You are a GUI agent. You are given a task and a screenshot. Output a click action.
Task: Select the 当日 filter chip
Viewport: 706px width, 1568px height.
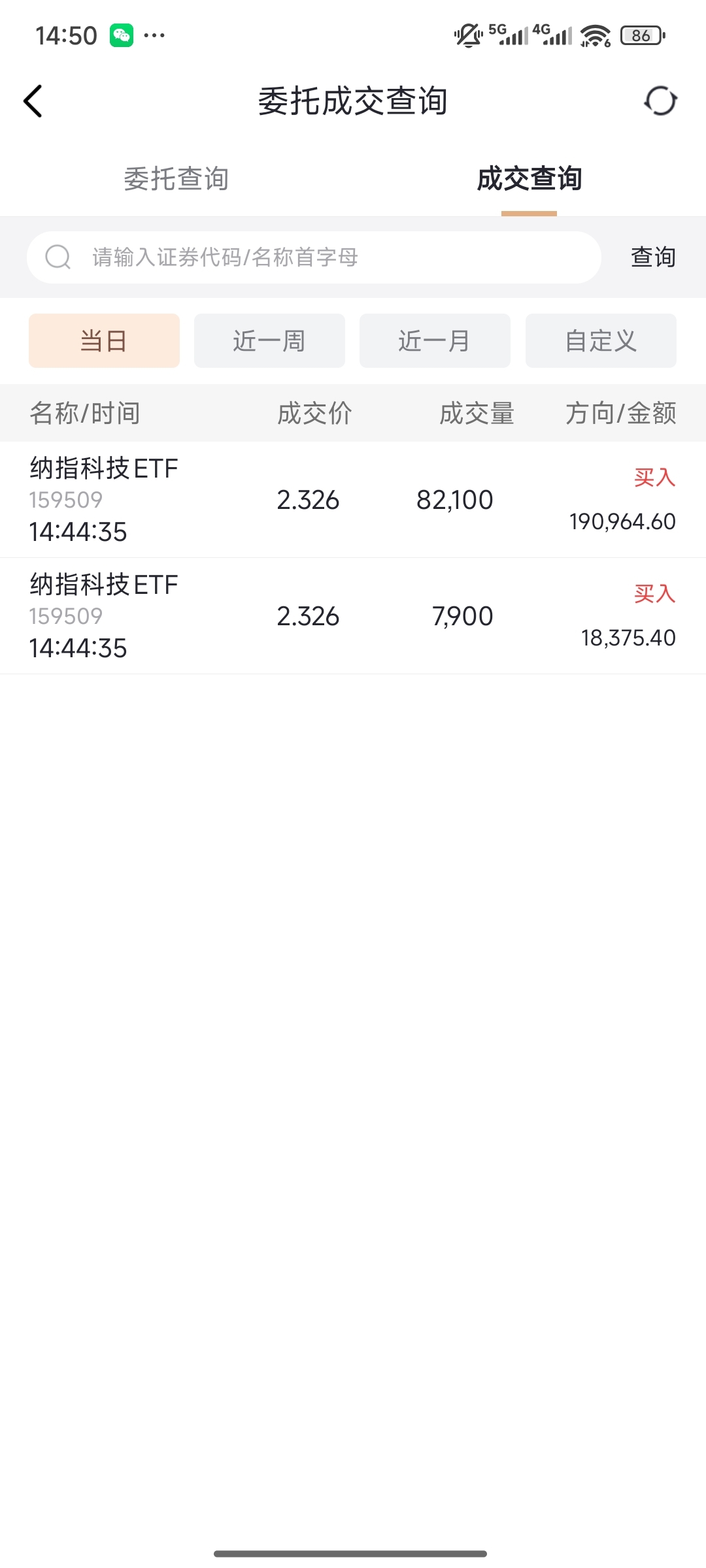pyautogui.click(x=104, y=341)
